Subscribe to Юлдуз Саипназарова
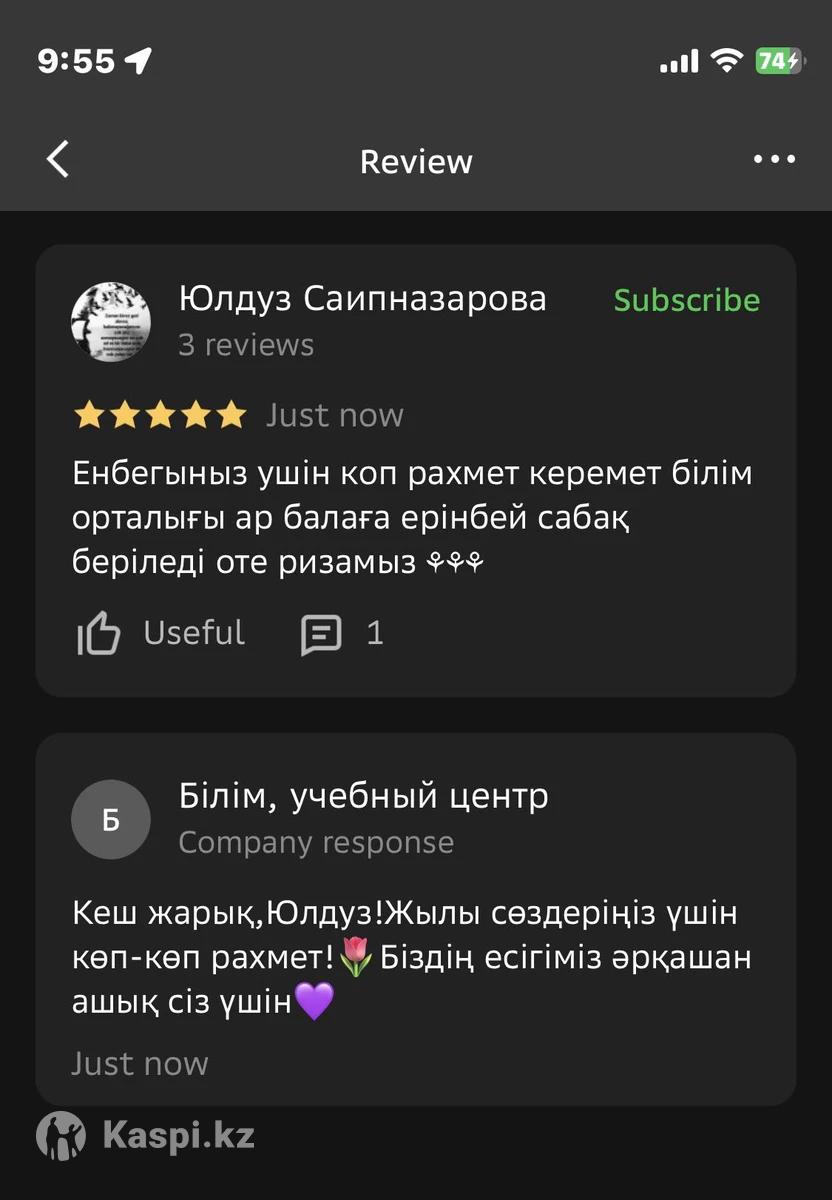The height and width of the screenshot is (1200, 832). [x=686, y=300]
